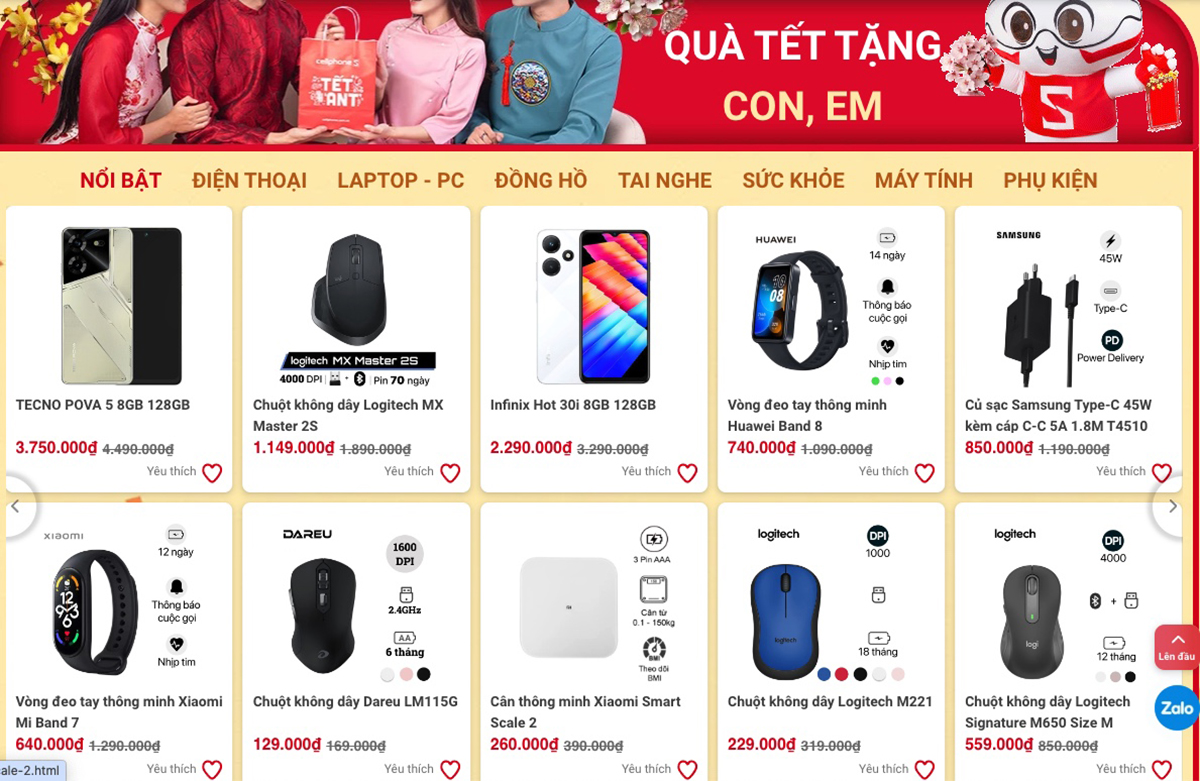
Task: Like the Huawei Band 8 with heart icon
Action: click(924, 473)
